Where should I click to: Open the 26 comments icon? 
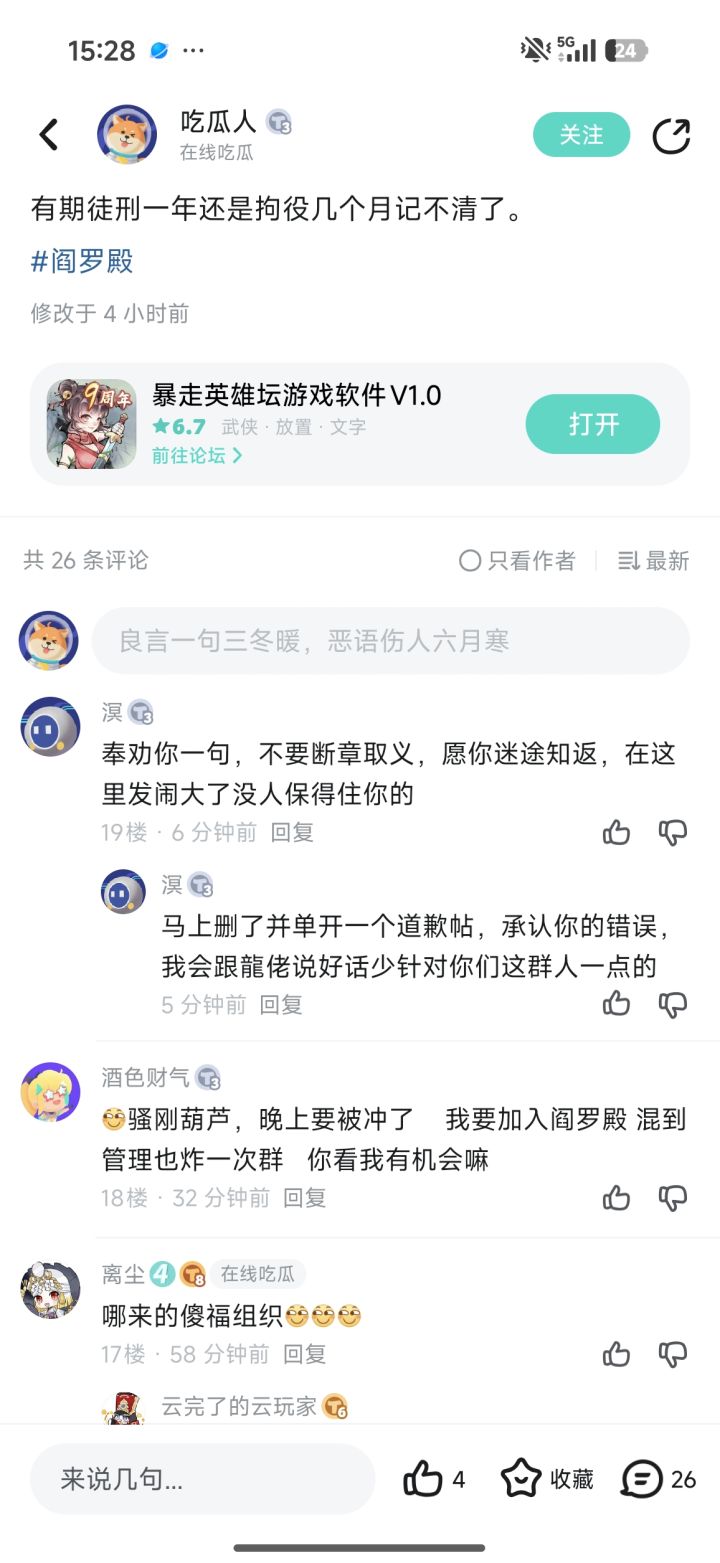(x=658, y=1479)
